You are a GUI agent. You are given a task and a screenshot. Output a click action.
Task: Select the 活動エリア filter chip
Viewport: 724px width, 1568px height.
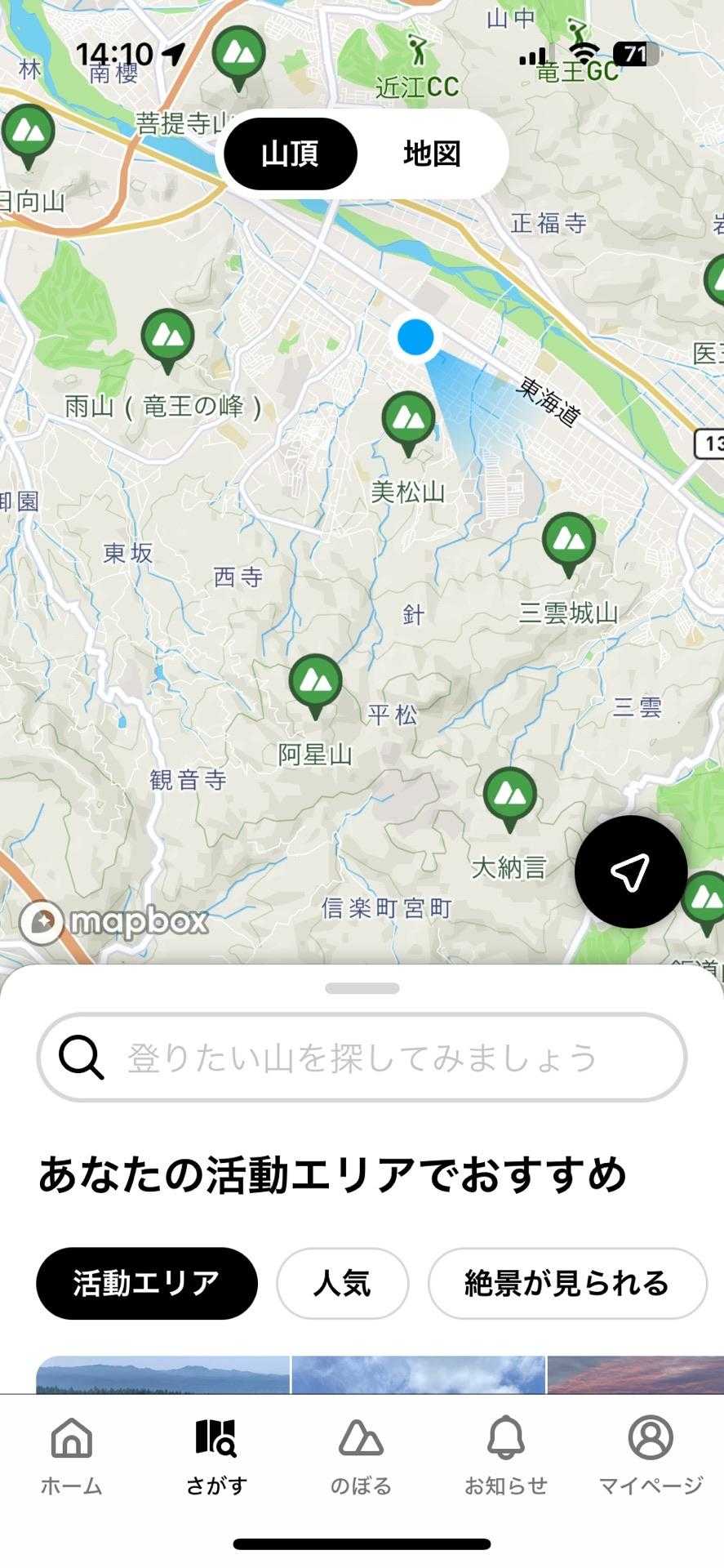tap(147, 1283)
